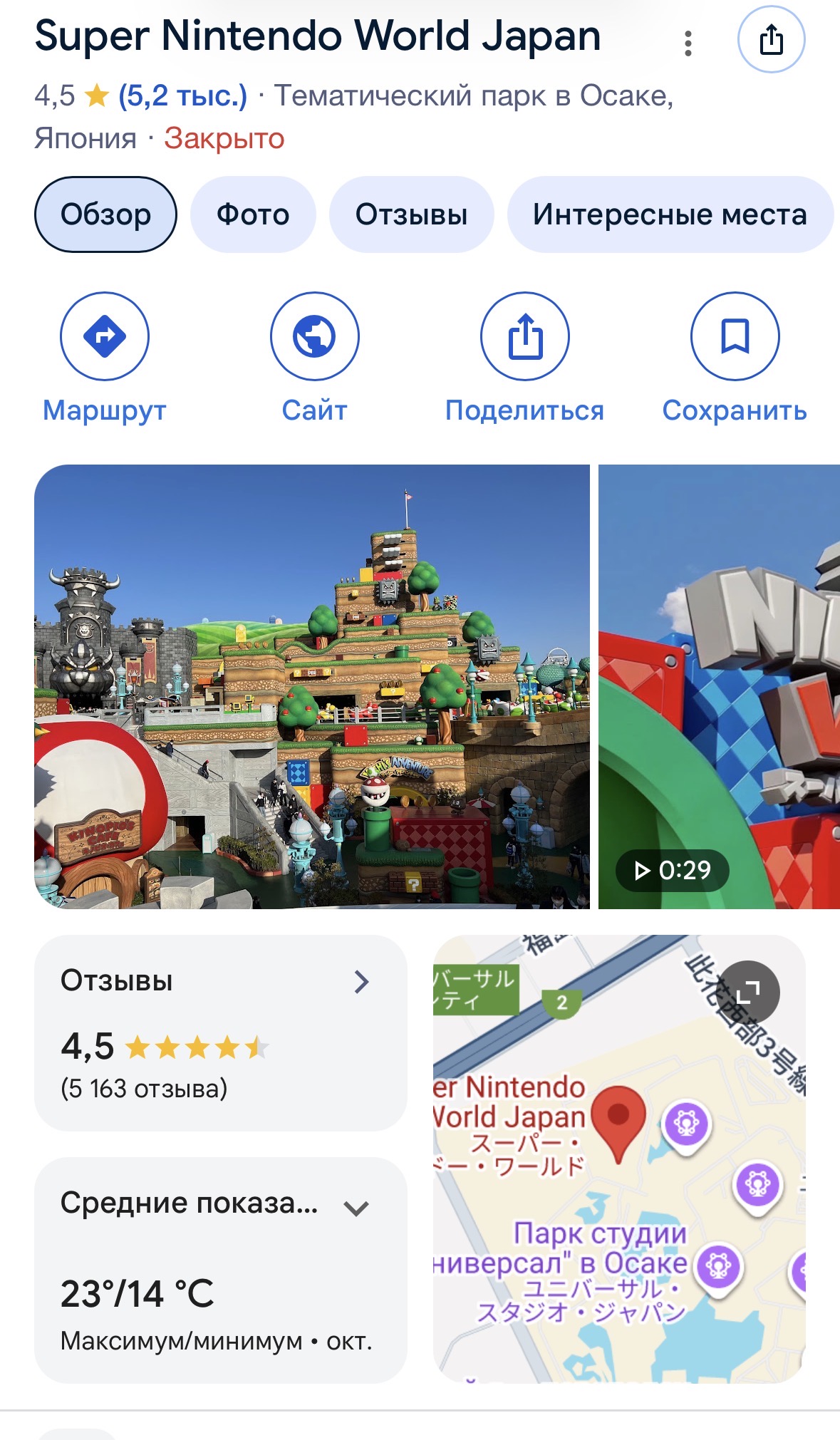840x1440 pixels.
Task: Open the 5,2 тыс. reviews link
Action: (182, 95)
